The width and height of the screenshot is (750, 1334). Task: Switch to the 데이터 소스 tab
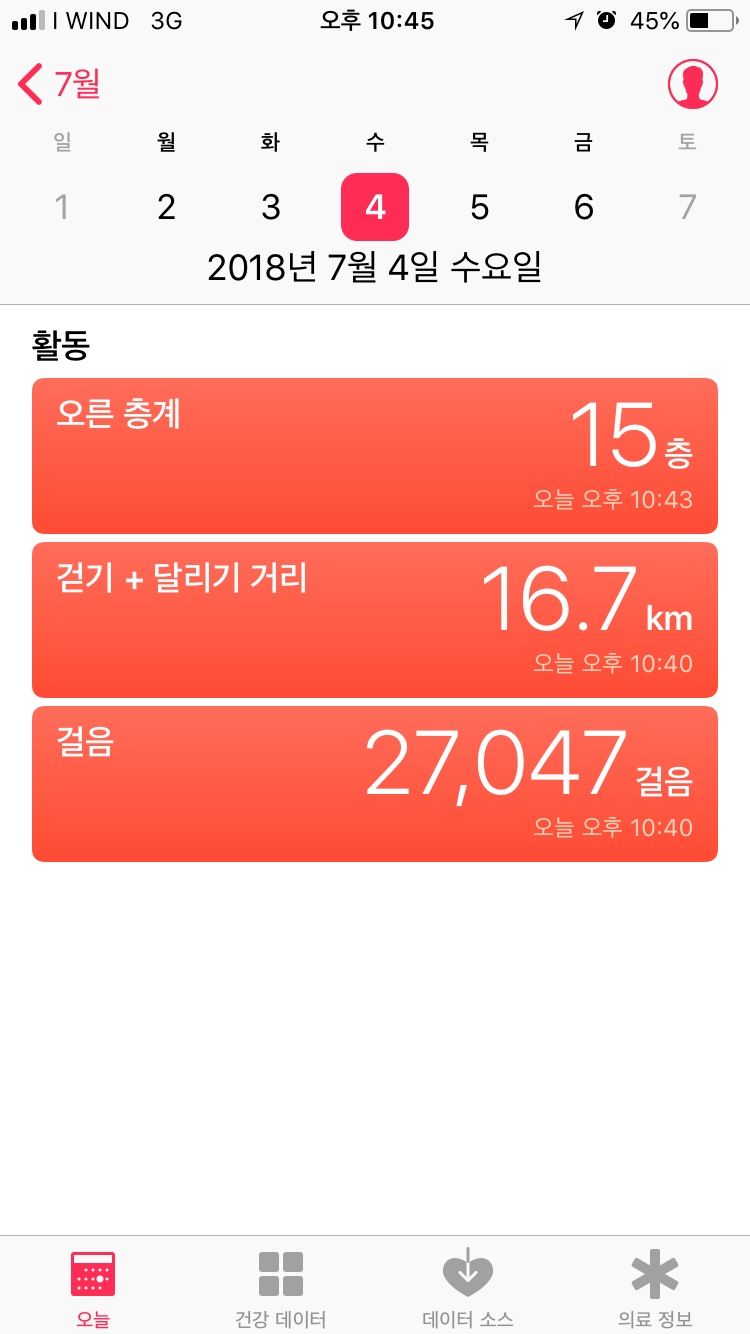pos(468,1288)
